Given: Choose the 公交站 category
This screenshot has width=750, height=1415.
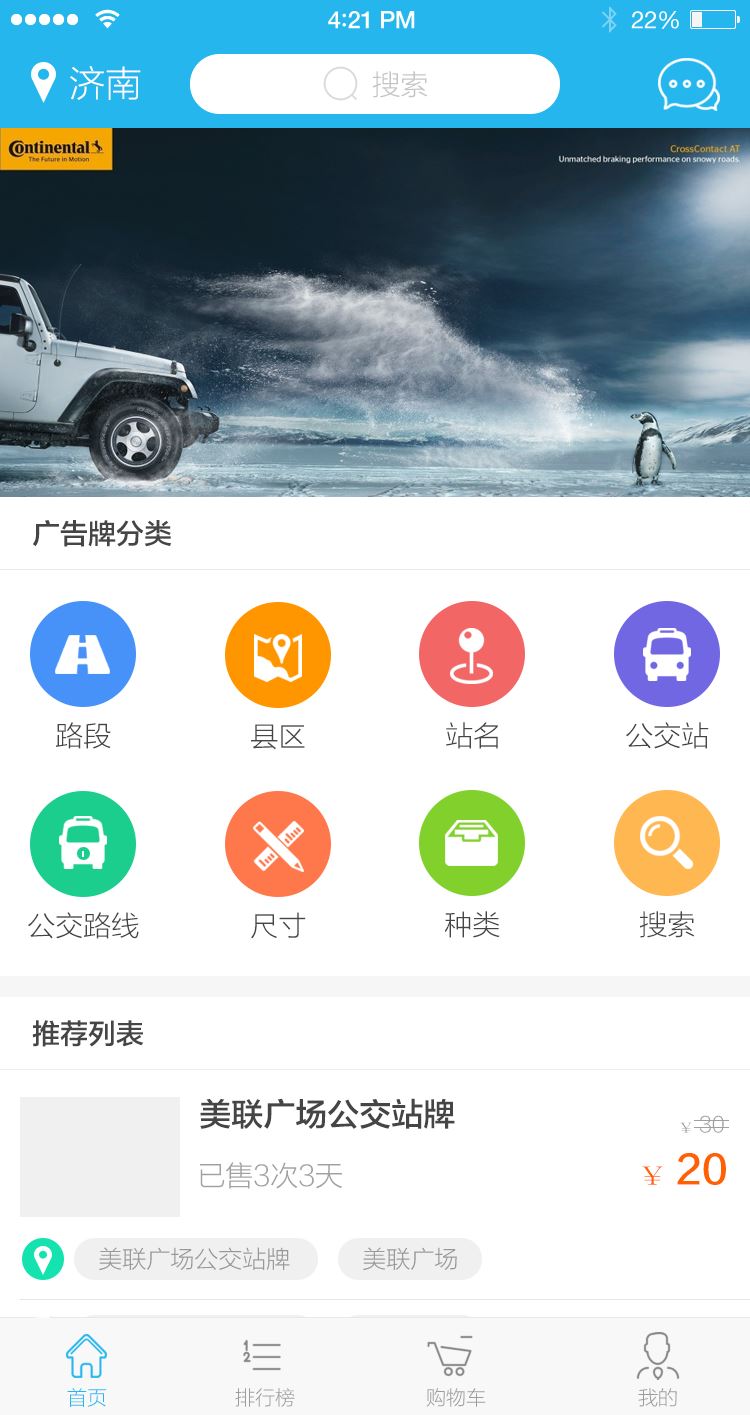Looking at the screenshot, I should click(x=666, y=654).
